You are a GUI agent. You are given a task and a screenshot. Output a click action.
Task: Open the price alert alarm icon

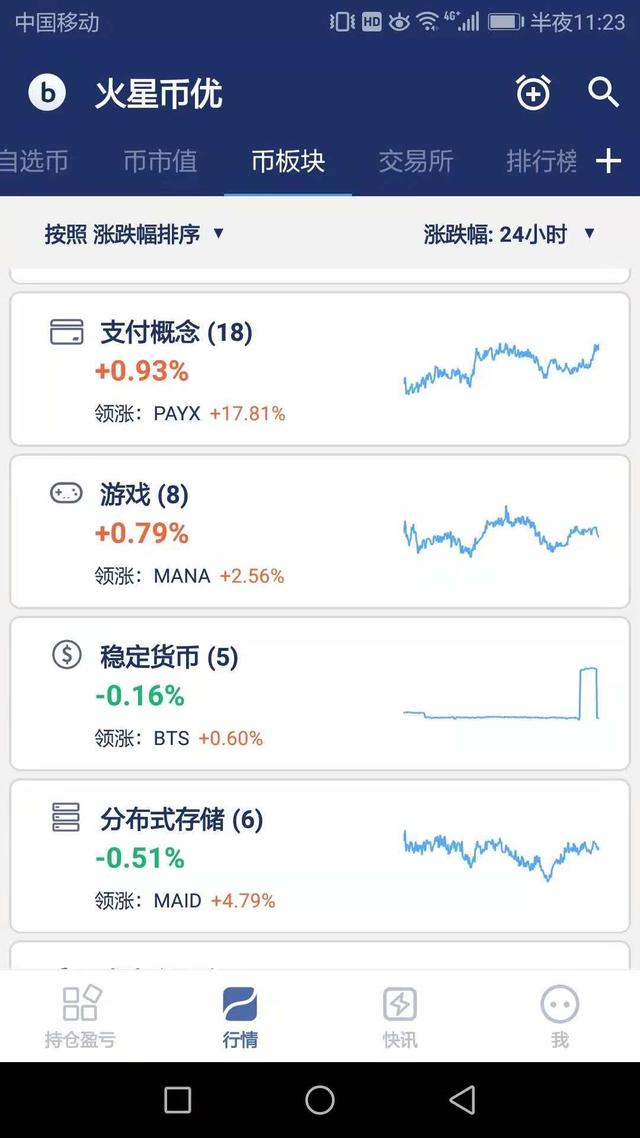(533, 93)
